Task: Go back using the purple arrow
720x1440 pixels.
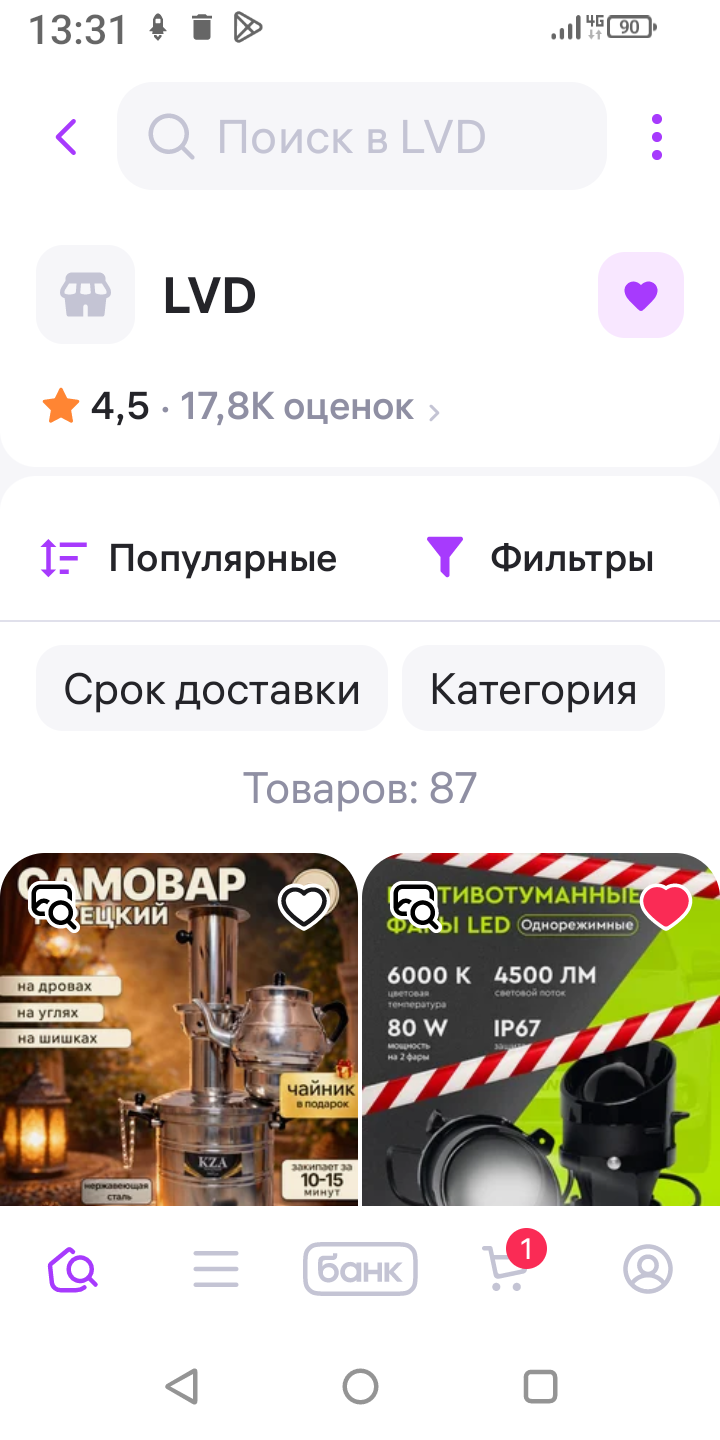Action: coord(66,137)
